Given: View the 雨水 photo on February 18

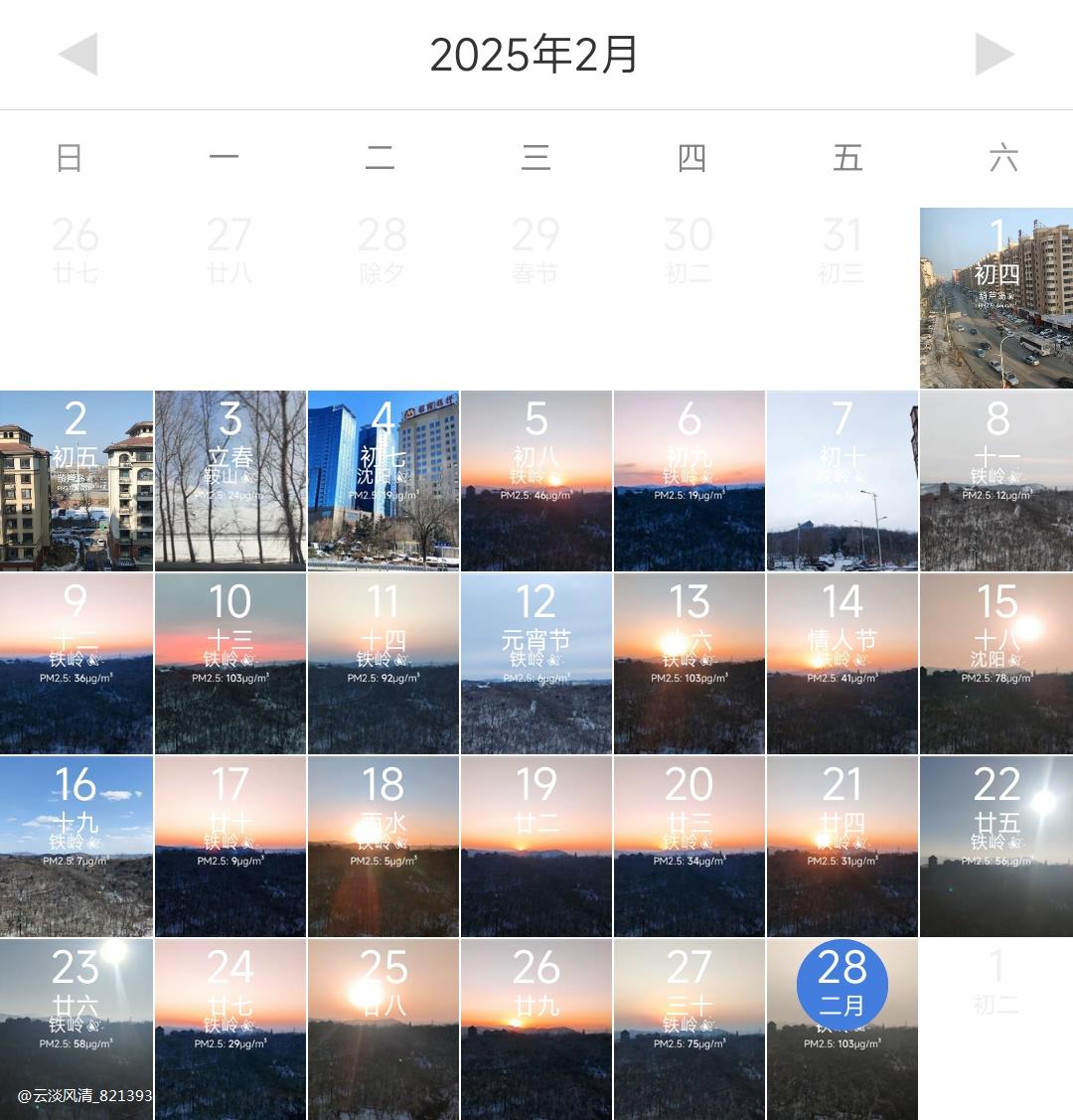Looking at the screenshot, I should click(383, 847).
